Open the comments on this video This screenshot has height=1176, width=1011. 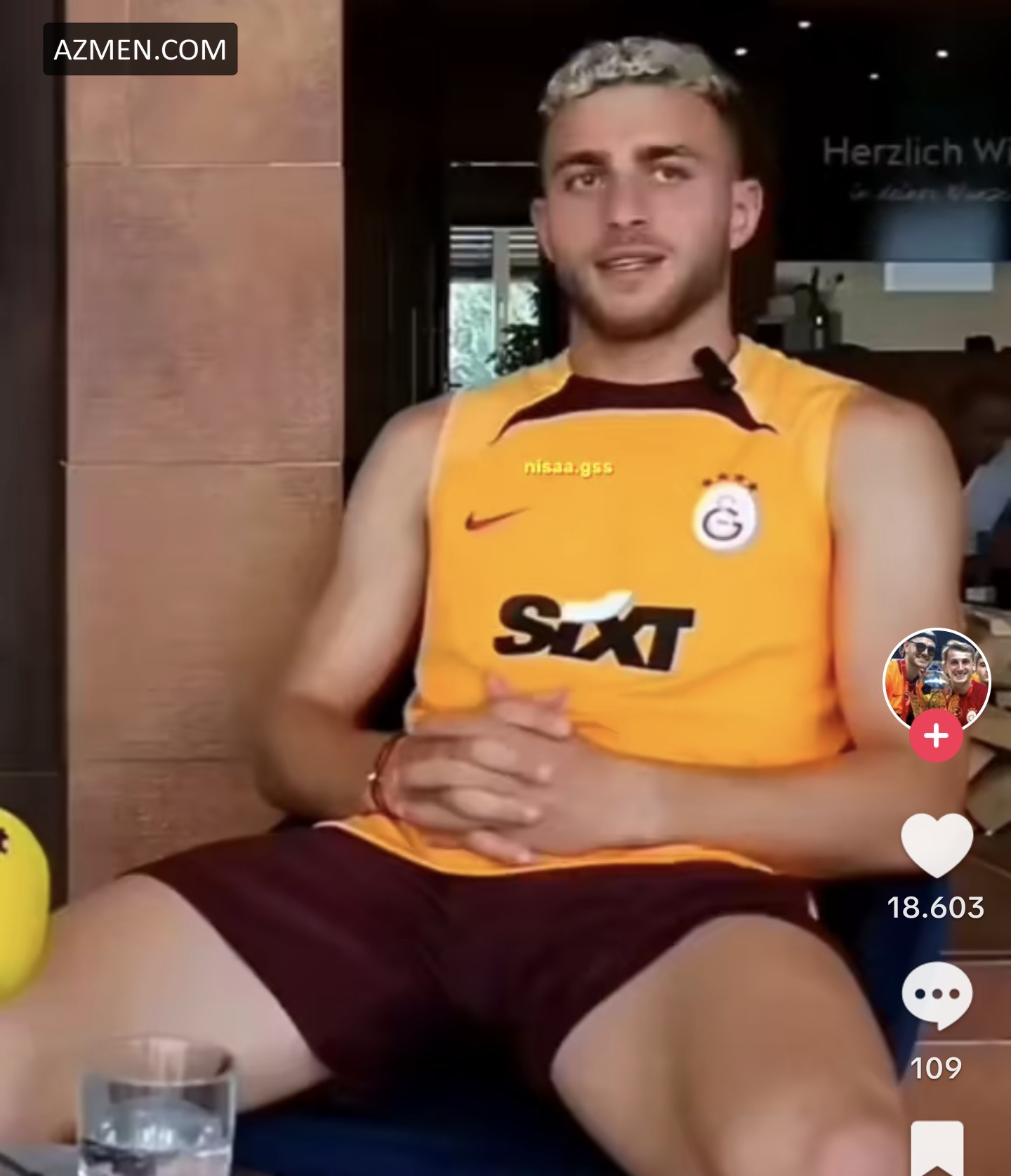(x=937, y=996)
